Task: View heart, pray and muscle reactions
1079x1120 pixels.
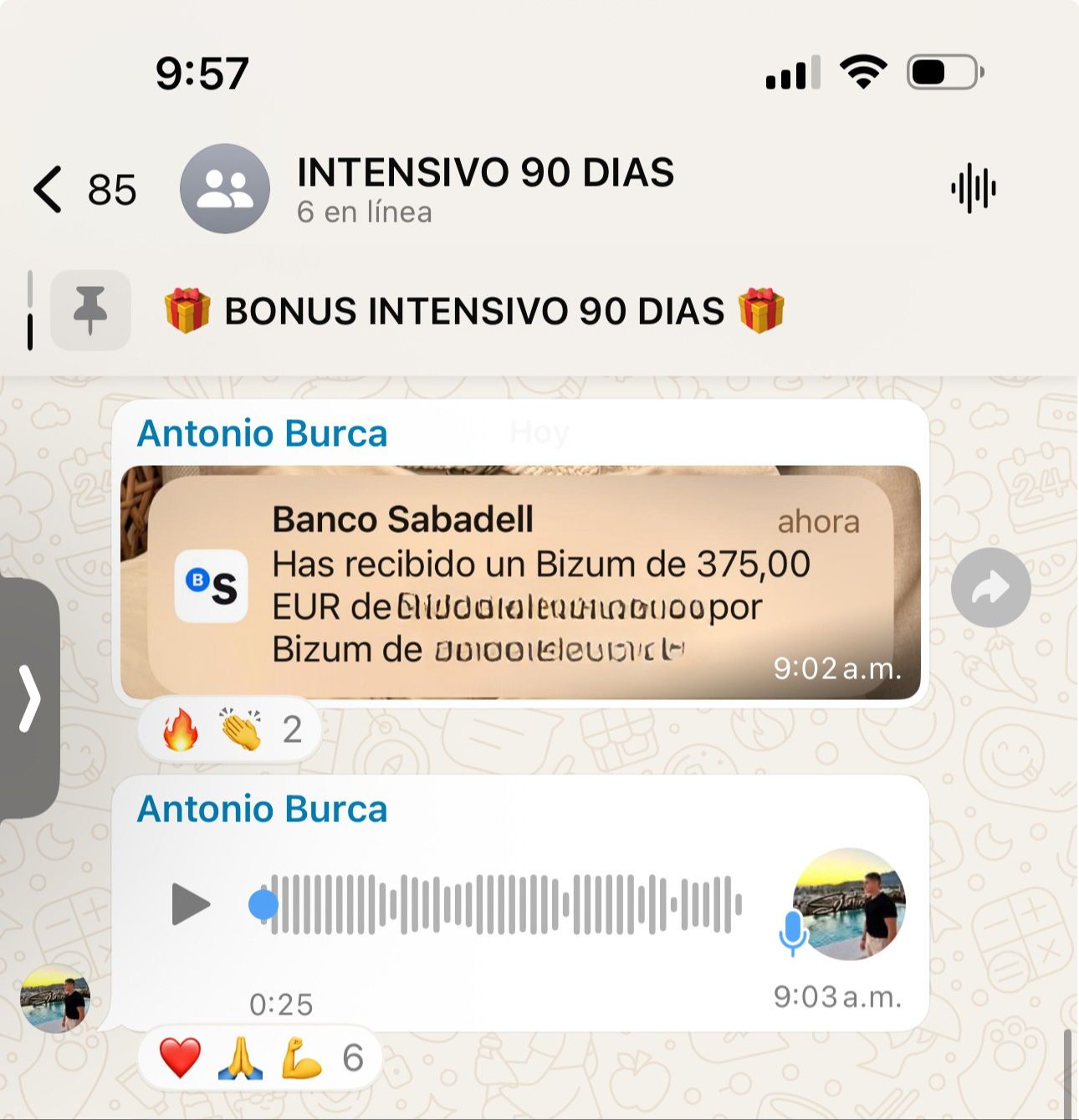Action: click(259, 1058)
